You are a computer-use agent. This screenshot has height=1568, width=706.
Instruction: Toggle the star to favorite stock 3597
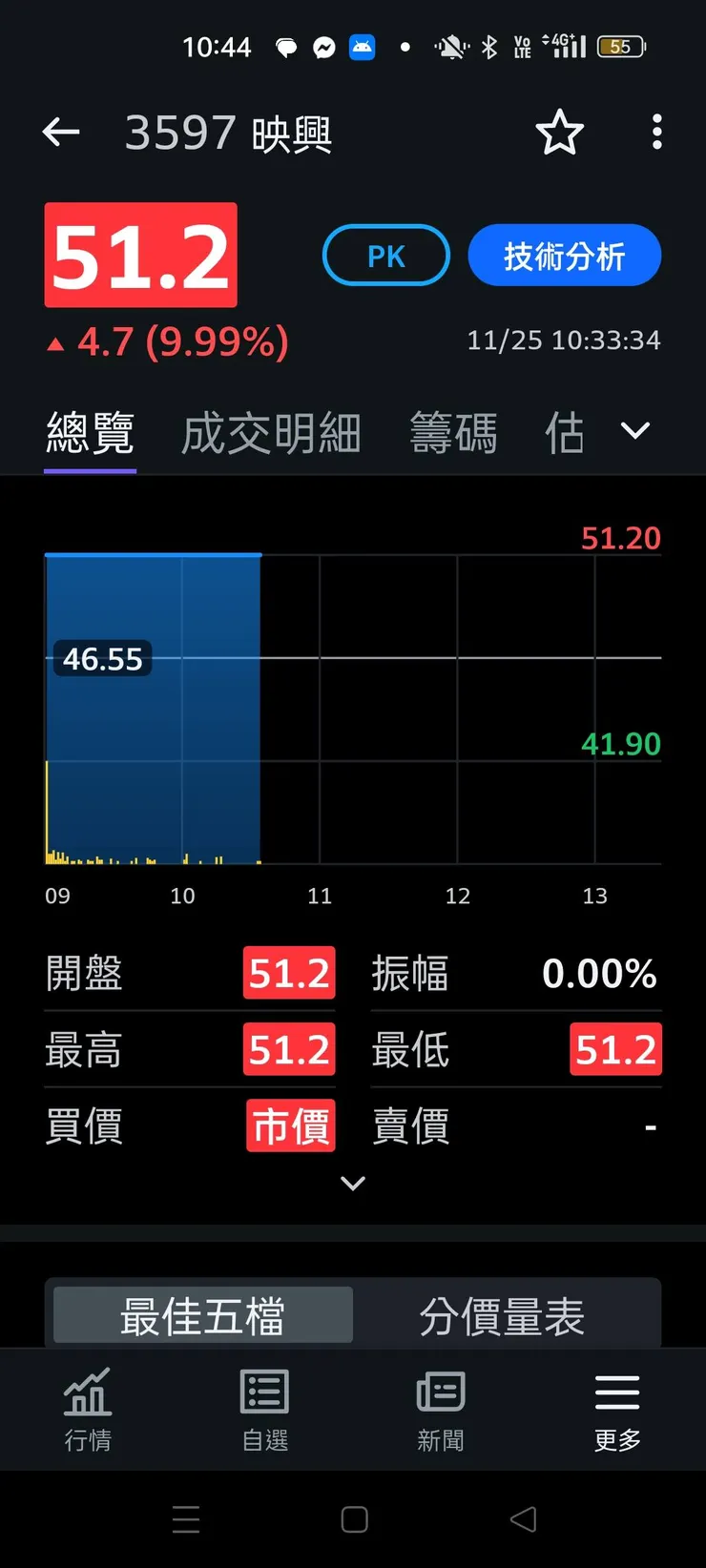tap(560, 133)
